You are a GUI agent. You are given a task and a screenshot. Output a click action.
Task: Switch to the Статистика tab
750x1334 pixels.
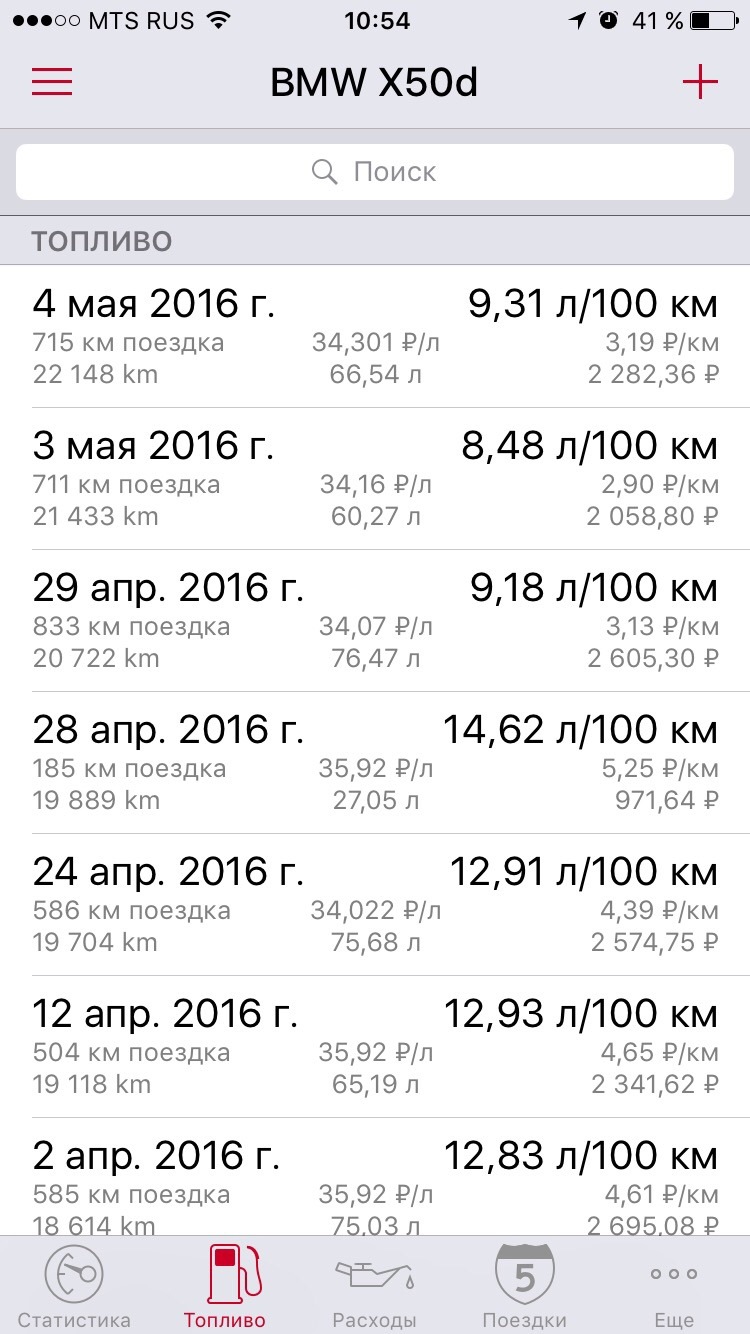pos(75,1286)
